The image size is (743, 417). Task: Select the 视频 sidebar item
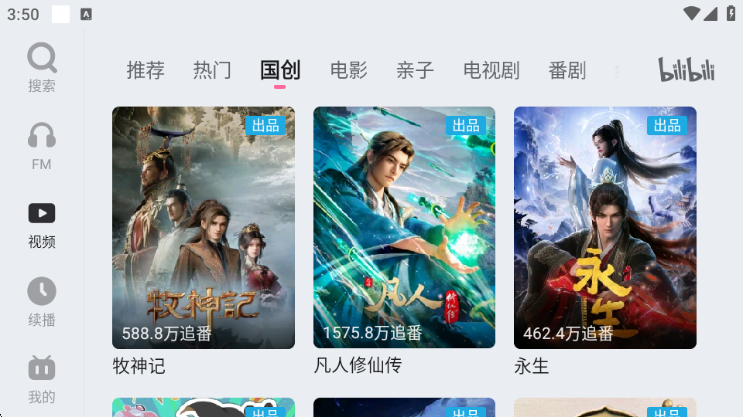42,224
